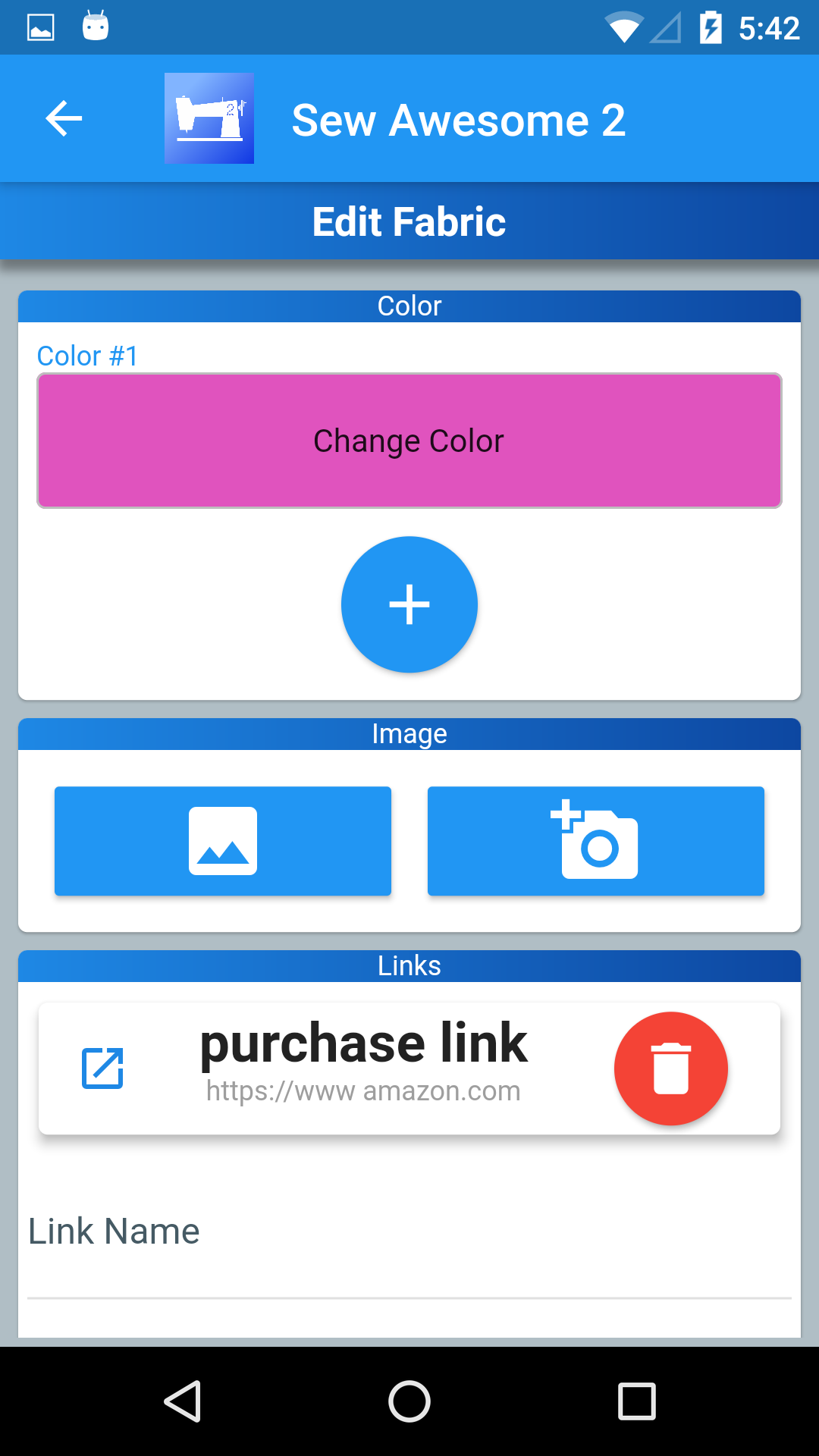Open the purchase link card

tap(364, 1062)
